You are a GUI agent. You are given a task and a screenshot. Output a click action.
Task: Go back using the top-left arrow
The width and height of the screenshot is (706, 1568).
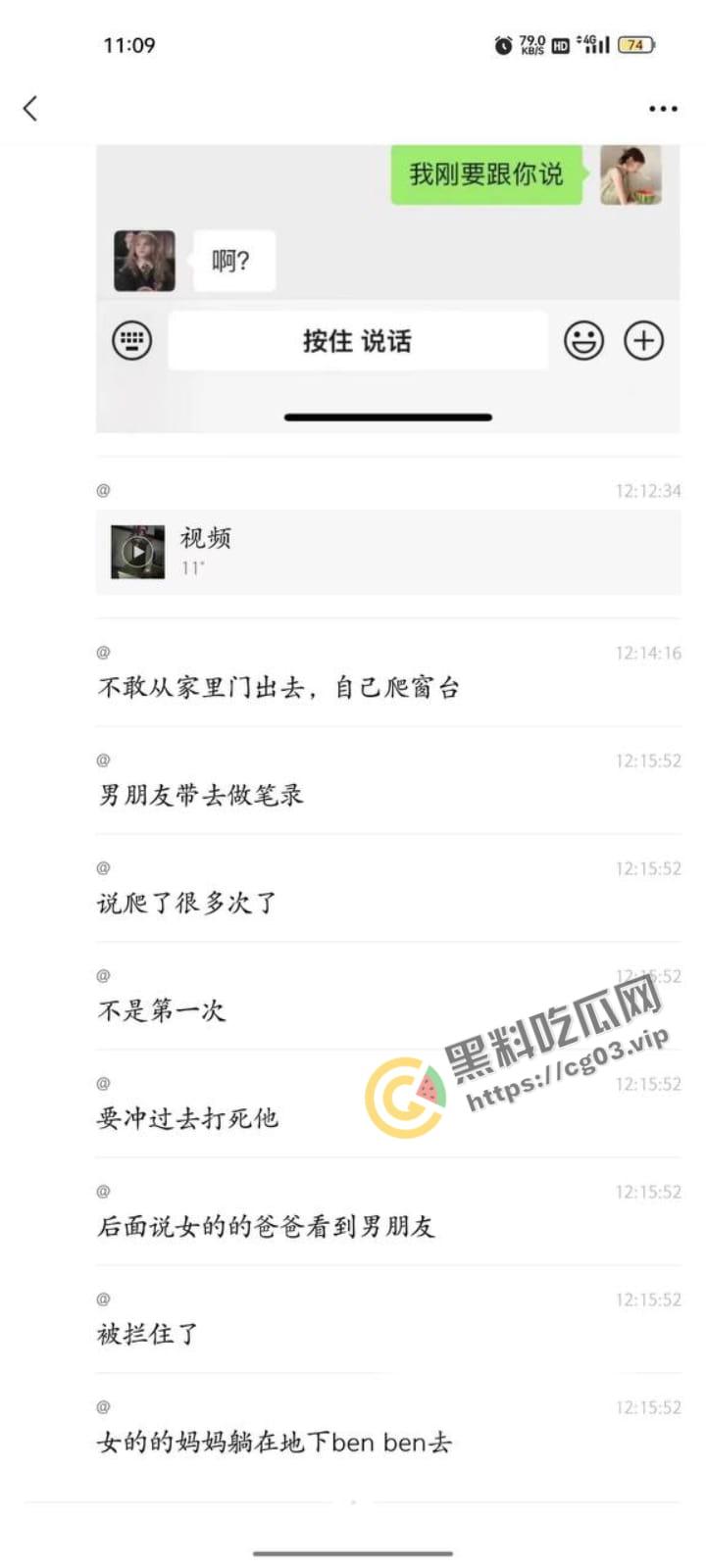click(30, 108)
